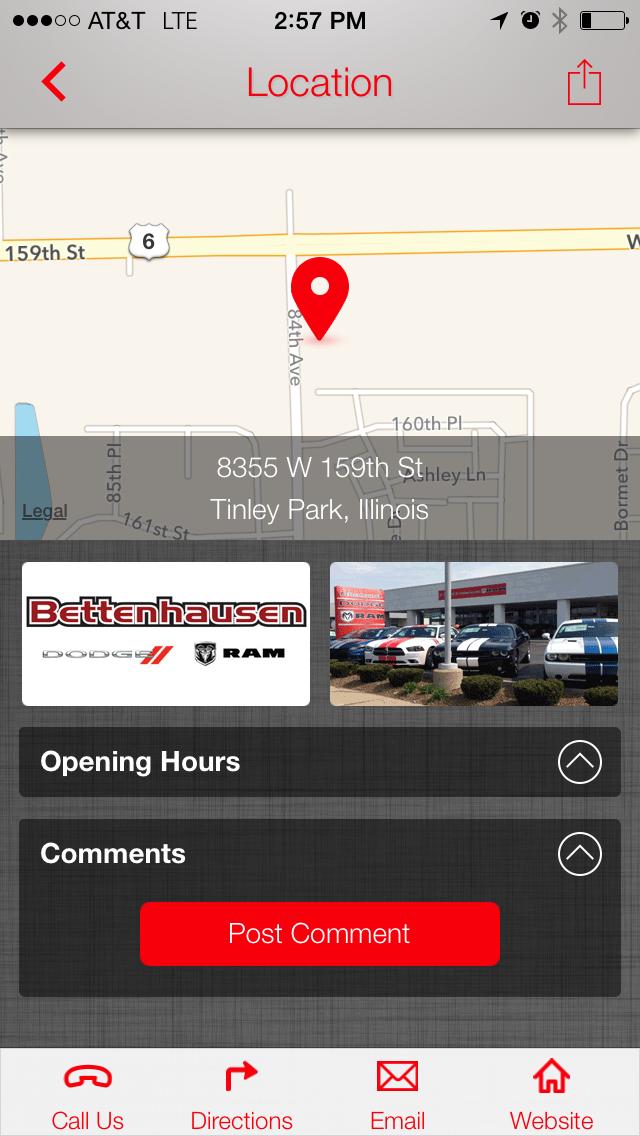Call the dealership via Call Us

pos(88,1094)
